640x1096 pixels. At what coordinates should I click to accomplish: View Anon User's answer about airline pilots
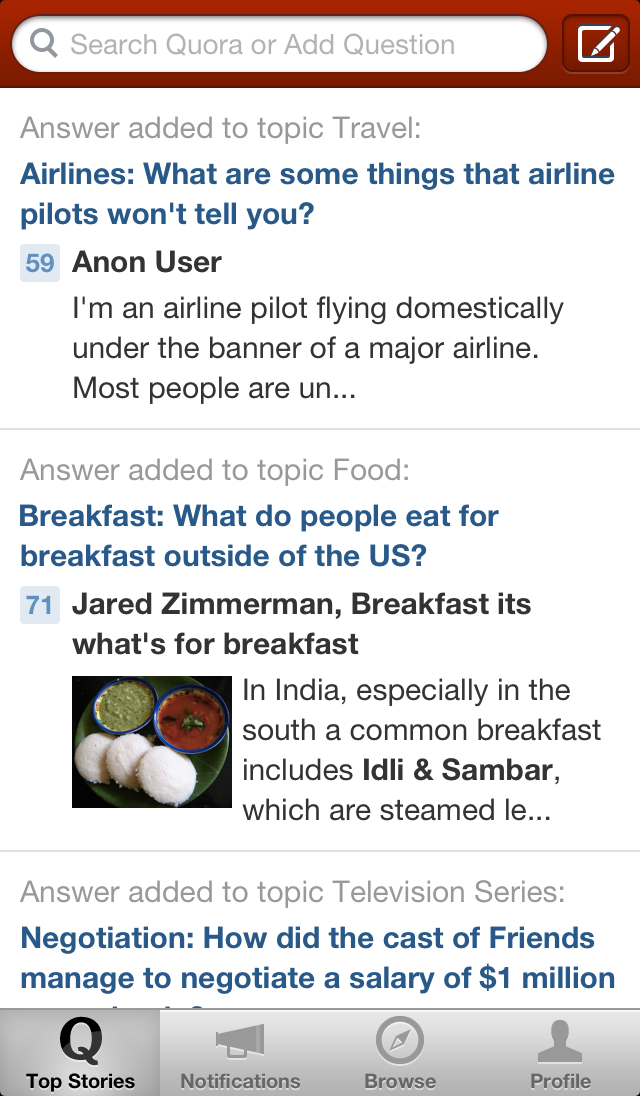click(x=318, y=348)
